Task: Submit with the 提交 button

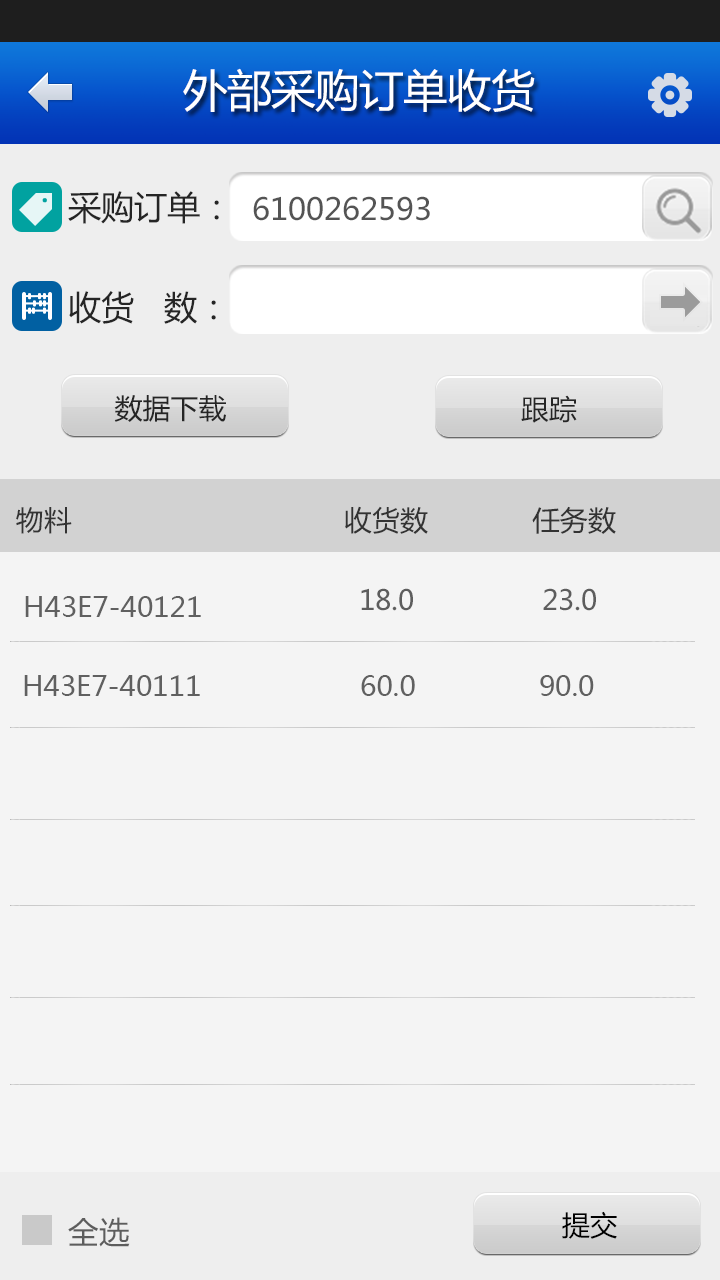Action: (x=587, y=1224)
